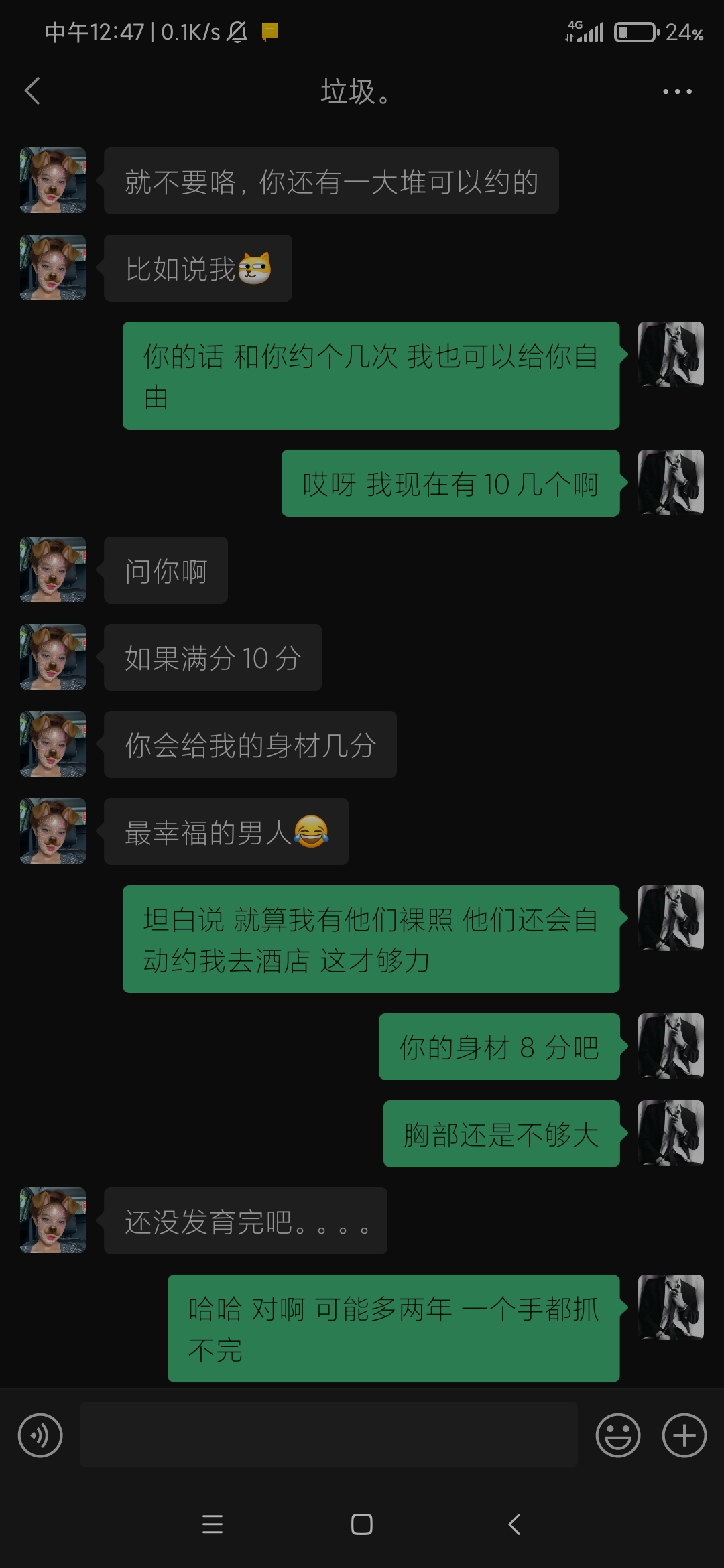
Task: Open own avatar beside the message mentioning 10几个
Action: pyautogui.click(x=670, y=482)
